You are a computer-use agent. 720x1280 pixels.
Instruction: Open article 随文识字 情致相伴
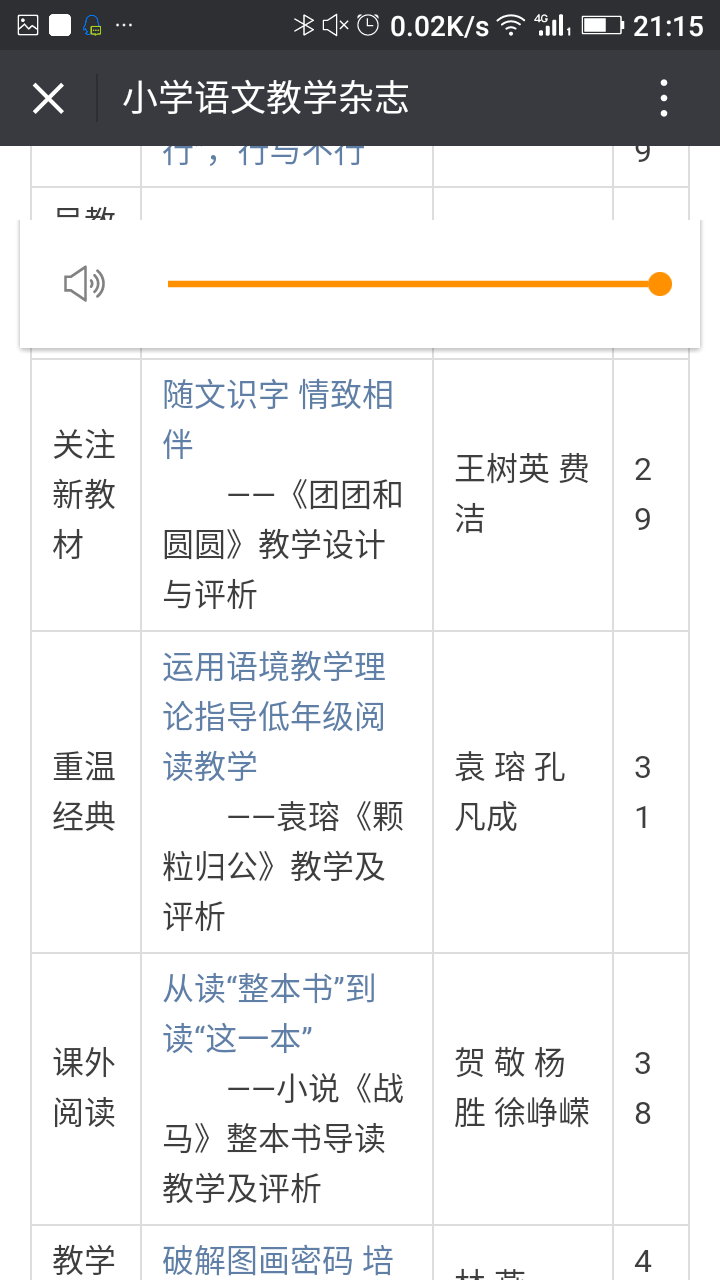point(278,420)
